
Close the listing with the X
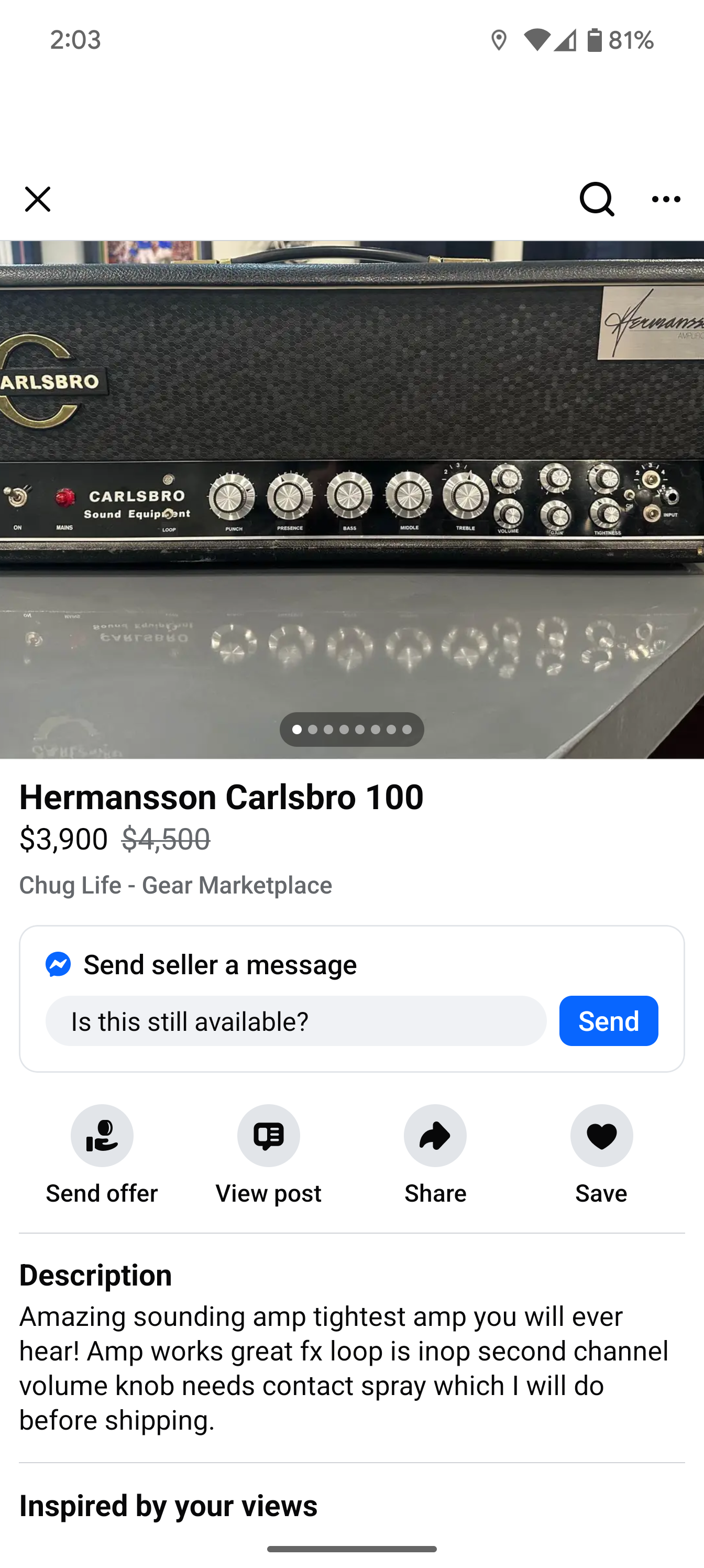[37, 199]
